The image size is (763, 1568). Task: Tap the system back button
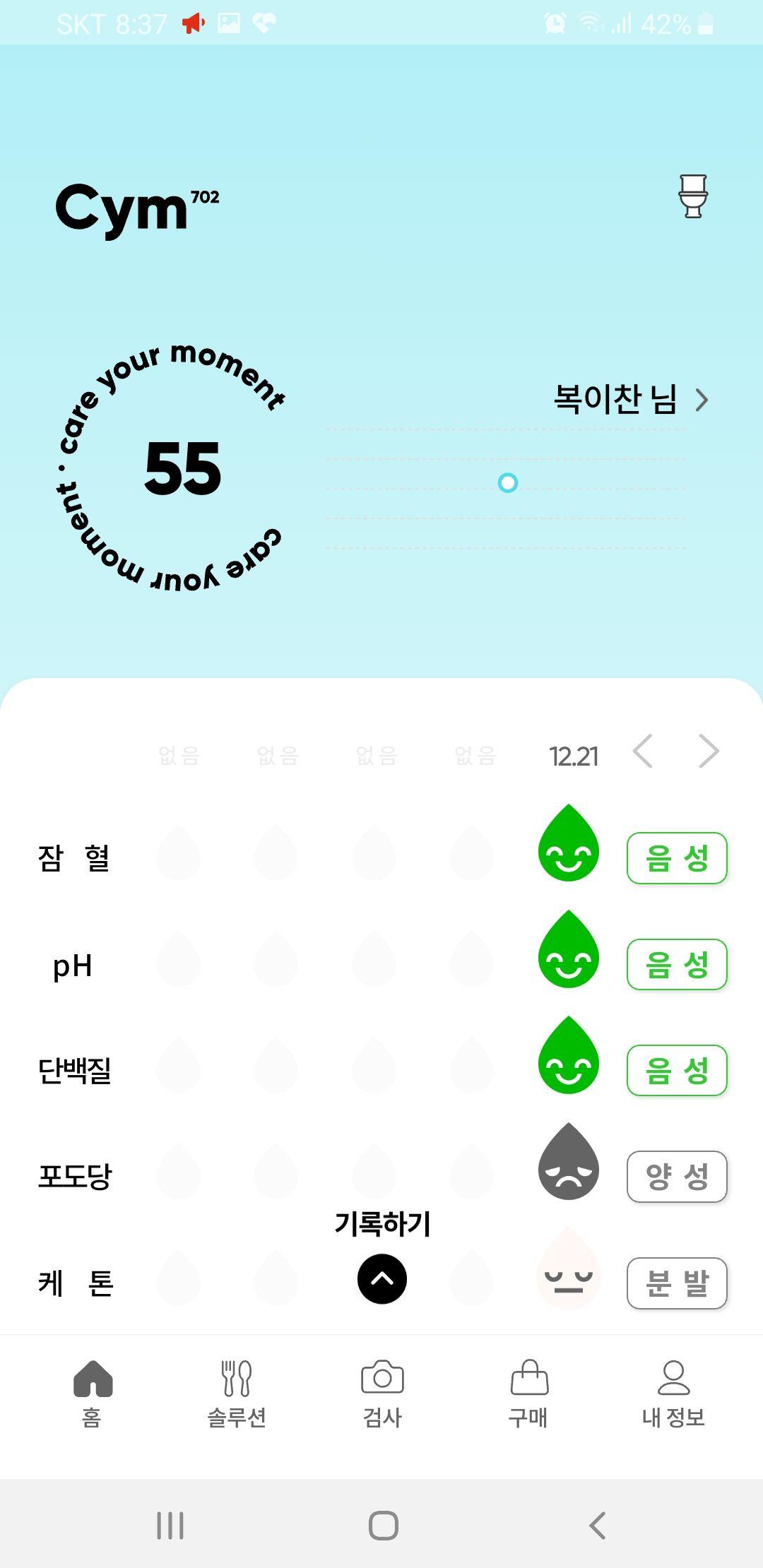click(x=598, y=1526)
